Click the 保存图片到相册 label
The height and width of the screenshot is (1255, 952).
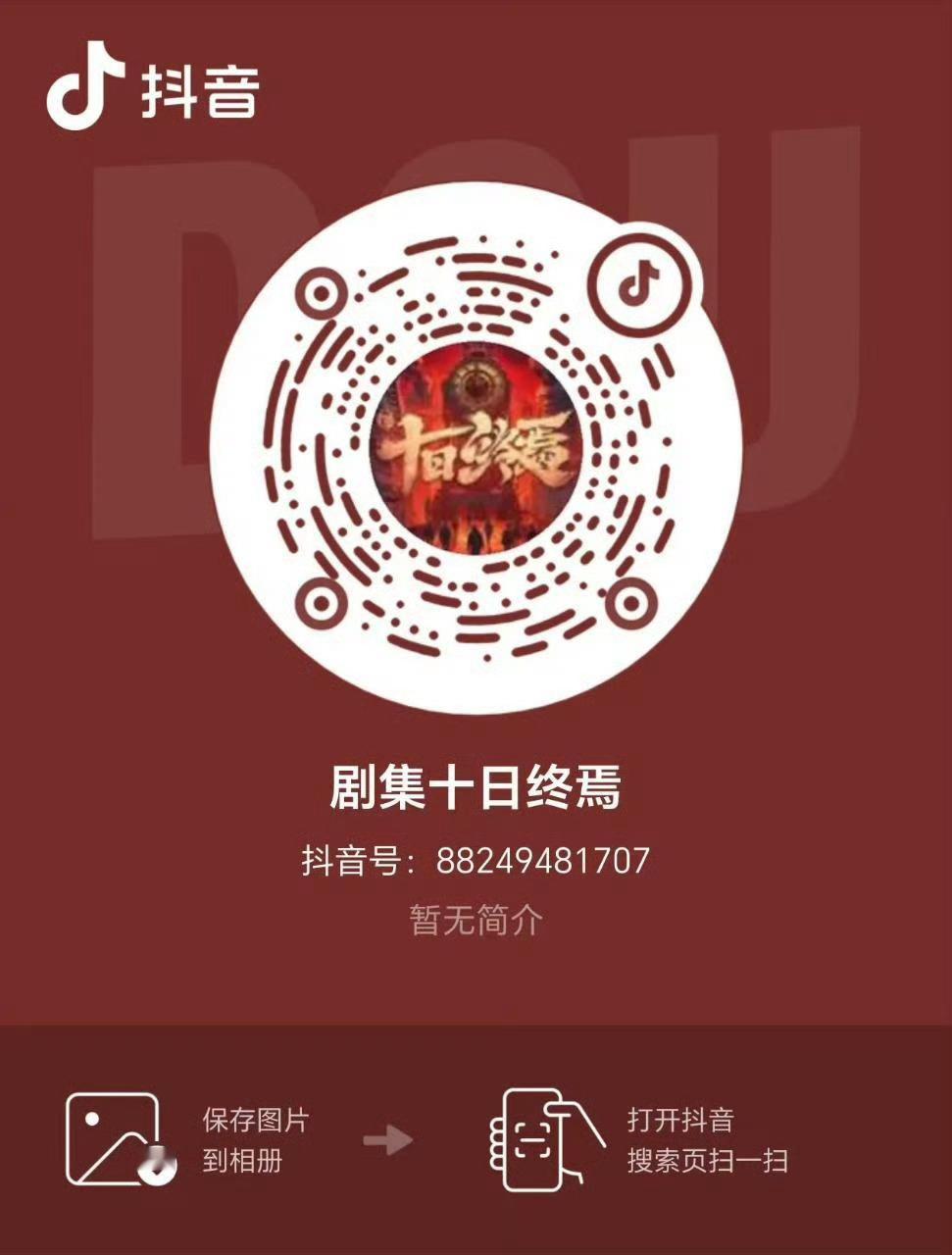pyautogui.click(x=255, y=1140)
